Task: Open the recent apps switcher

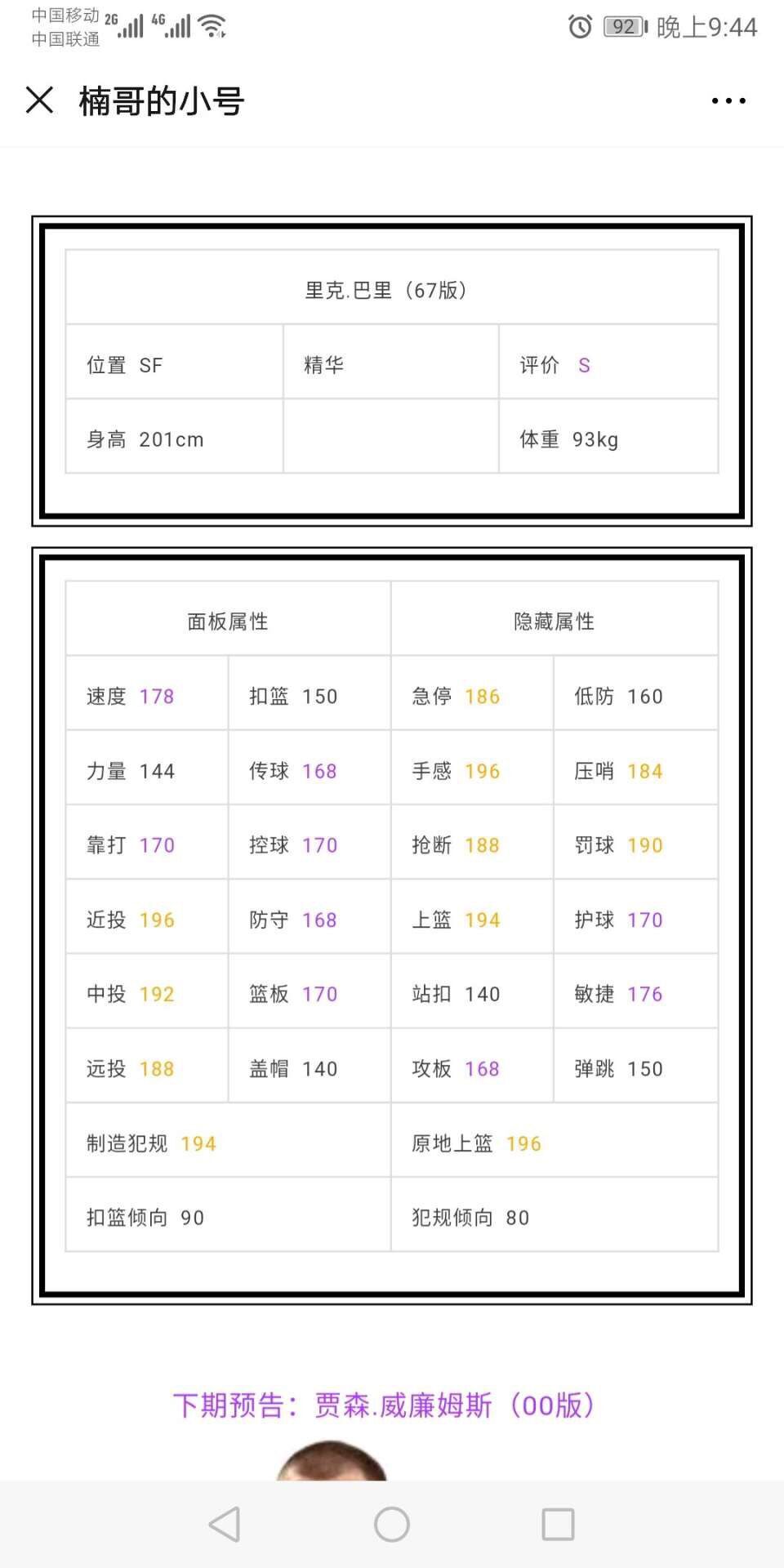Action: pos(559,1524)
